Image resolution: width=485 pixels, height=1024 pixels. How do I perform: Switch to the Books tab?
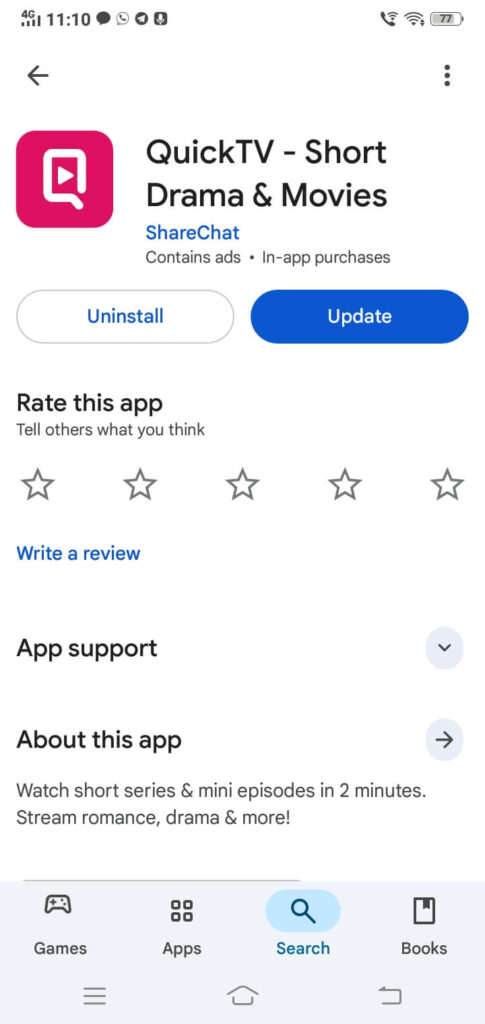424,925
